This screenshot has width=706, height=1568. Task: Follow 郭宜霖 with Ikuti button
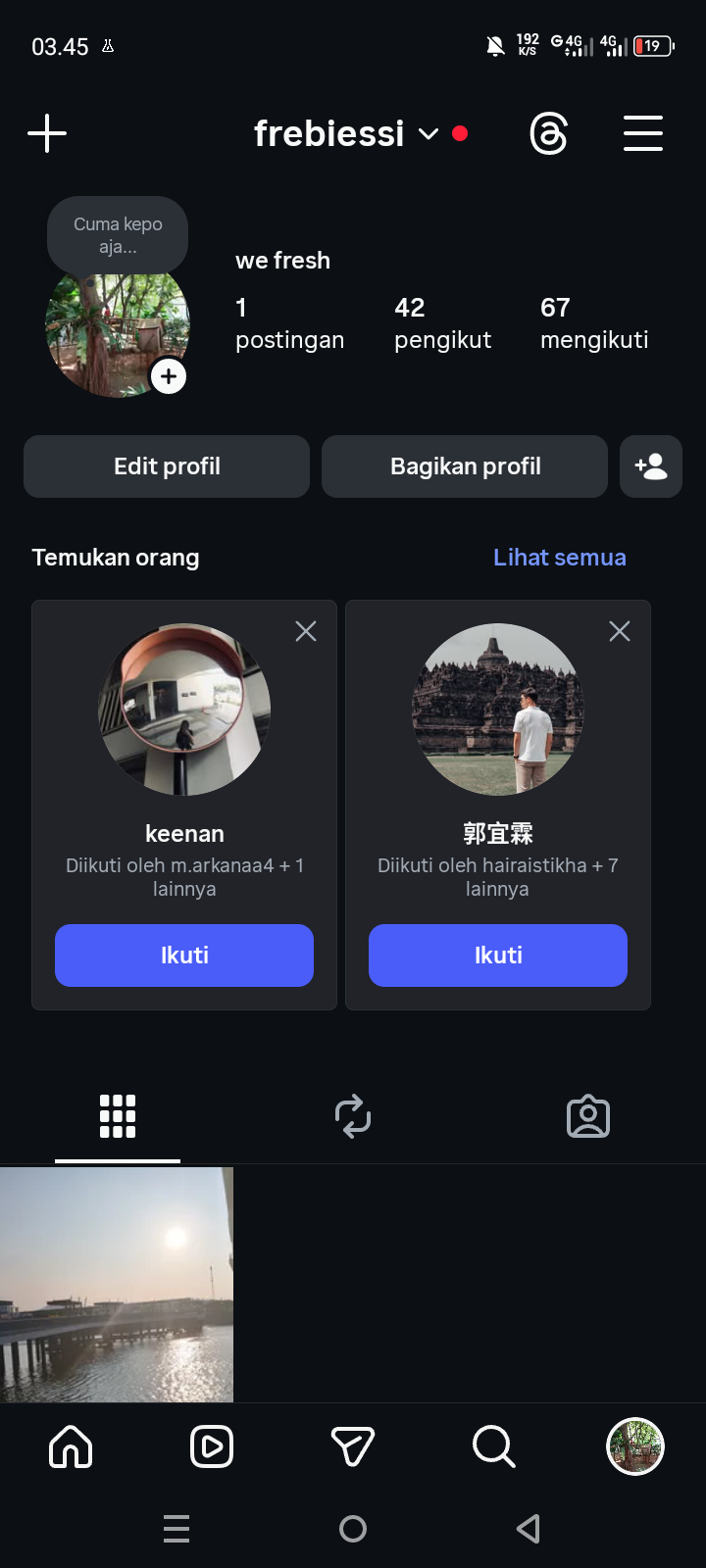tap(498, 955)
